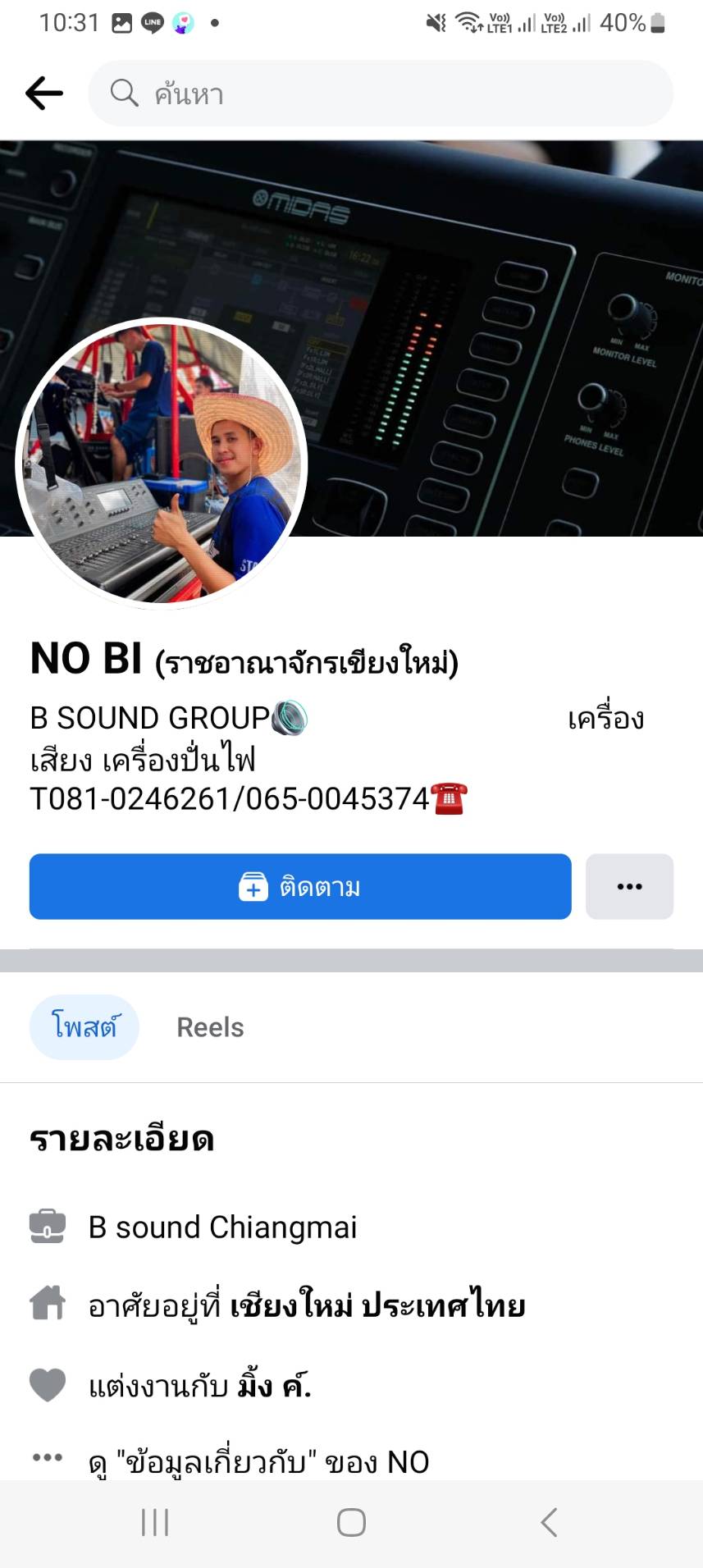
Task: Open the system recent apps button
Action: pos(155,1523)
